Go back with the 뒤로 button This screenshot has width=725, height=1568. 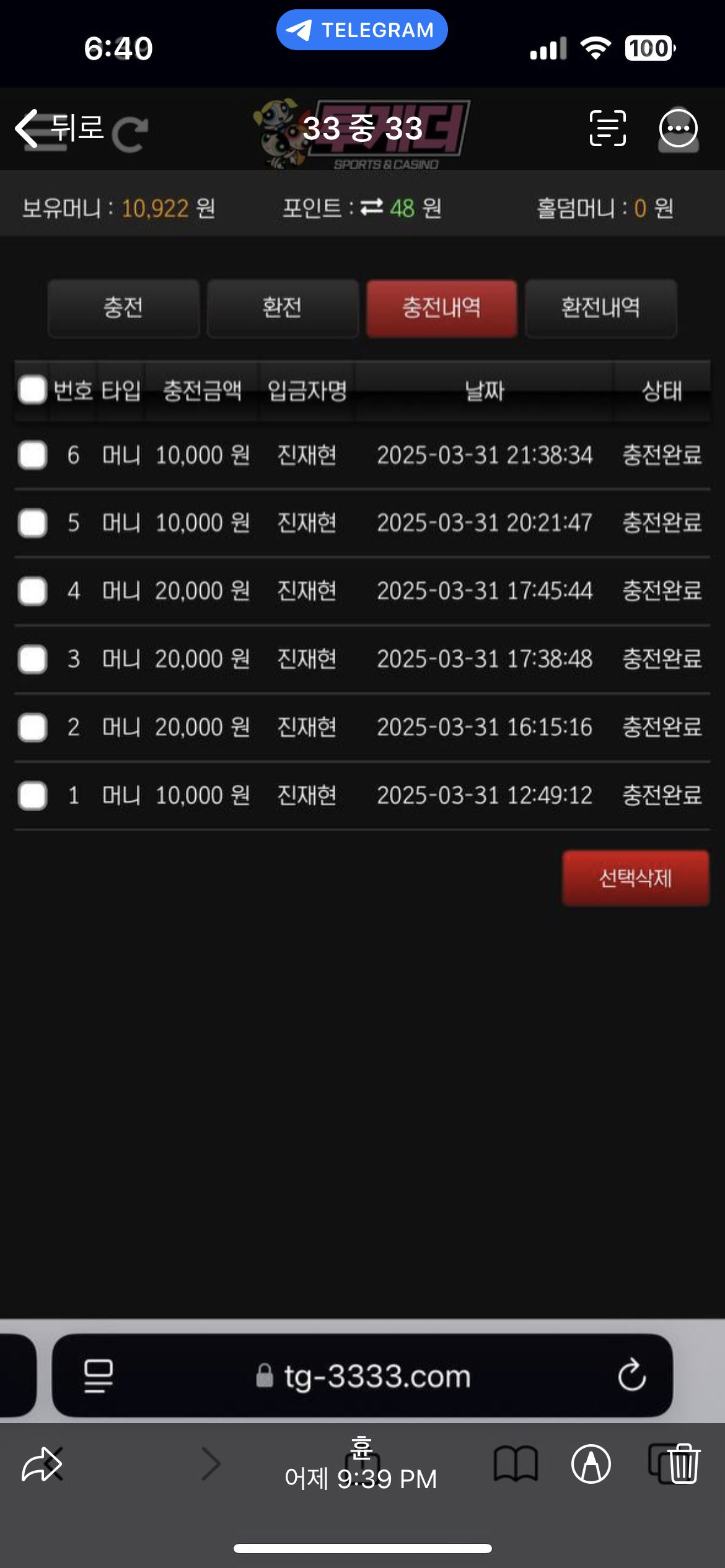[x=59, y=128]
